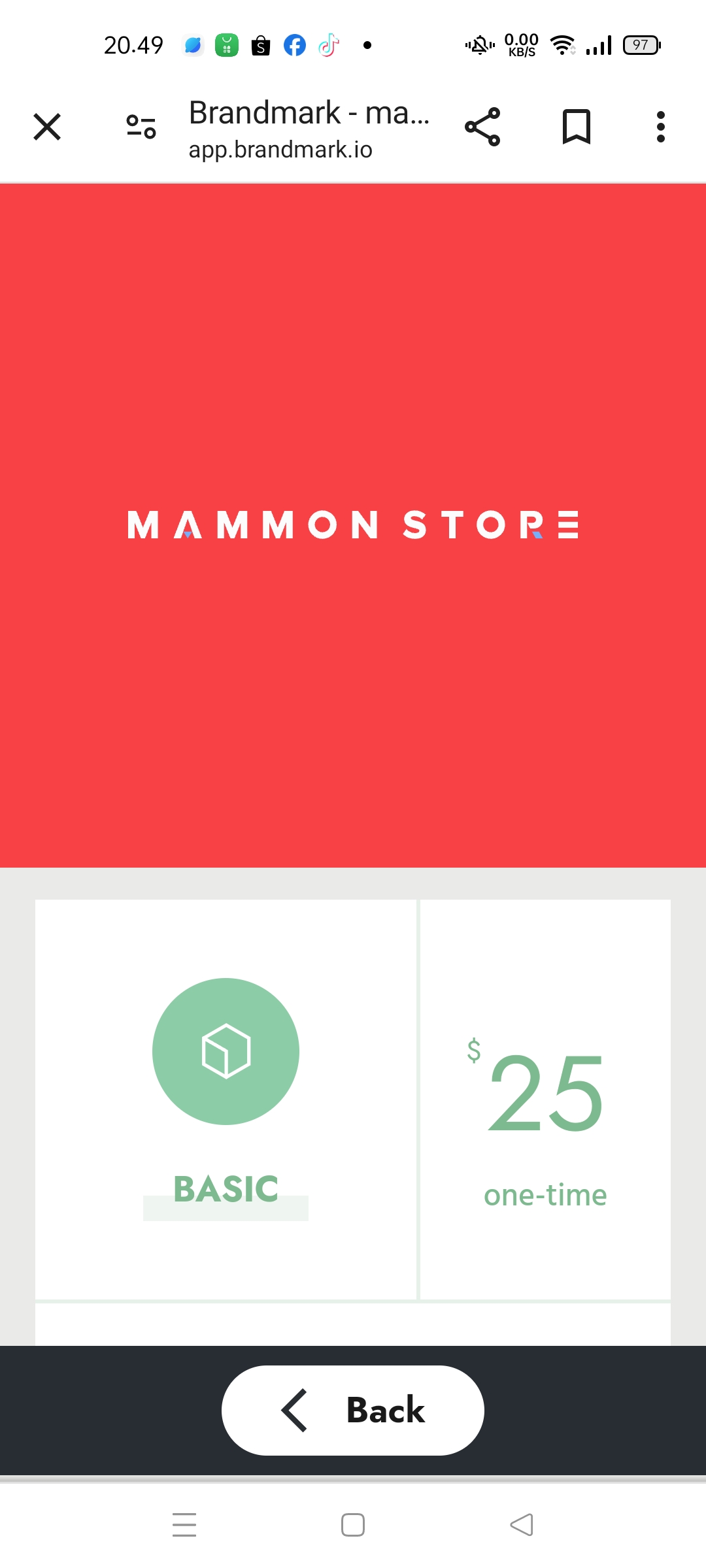Tap the system back arrow
Screen dimensions: 706x1568
coord(522,1525)
